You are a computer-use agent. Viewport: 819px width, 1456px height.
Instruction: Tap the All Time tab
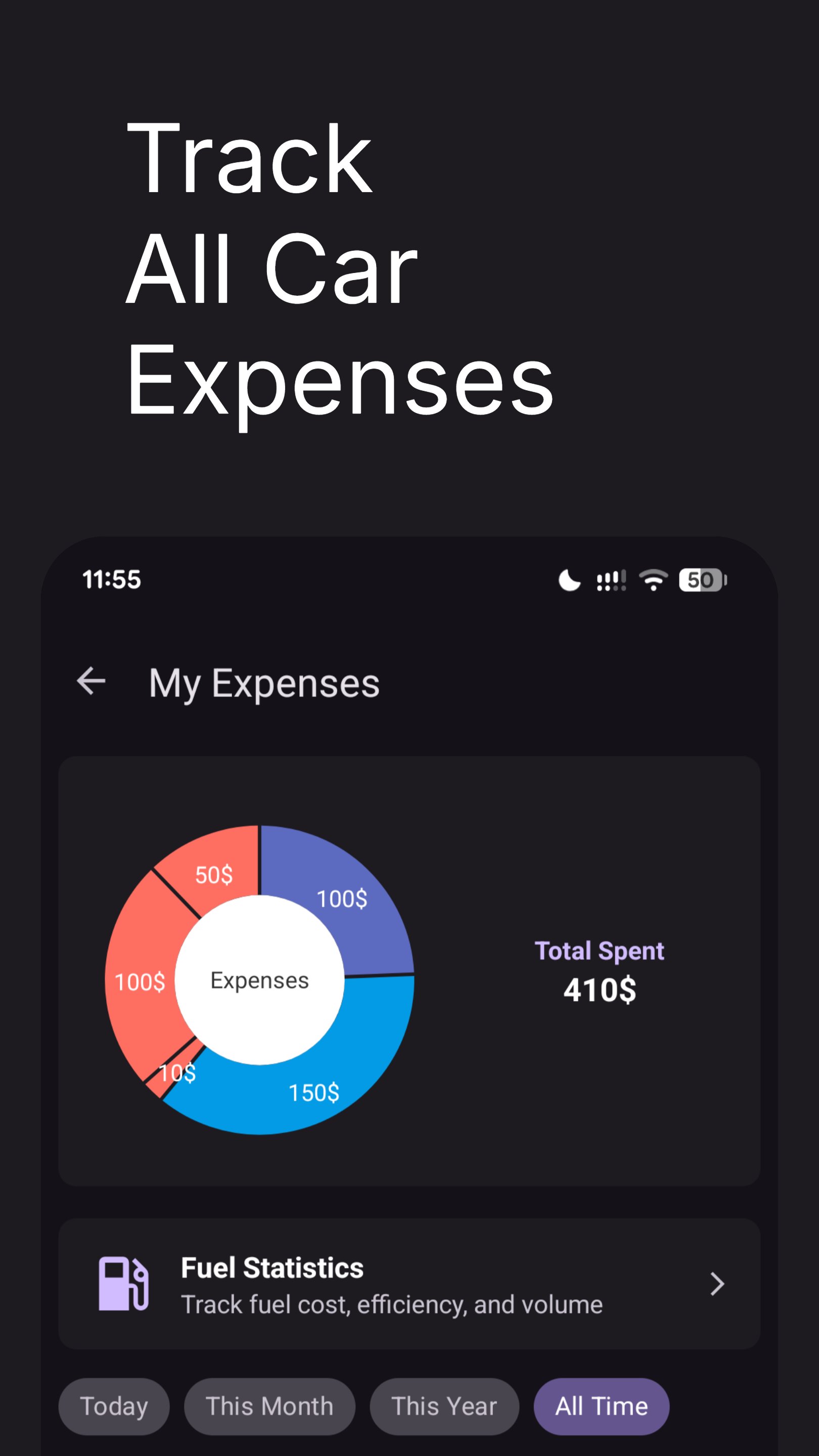point(601,1406)
